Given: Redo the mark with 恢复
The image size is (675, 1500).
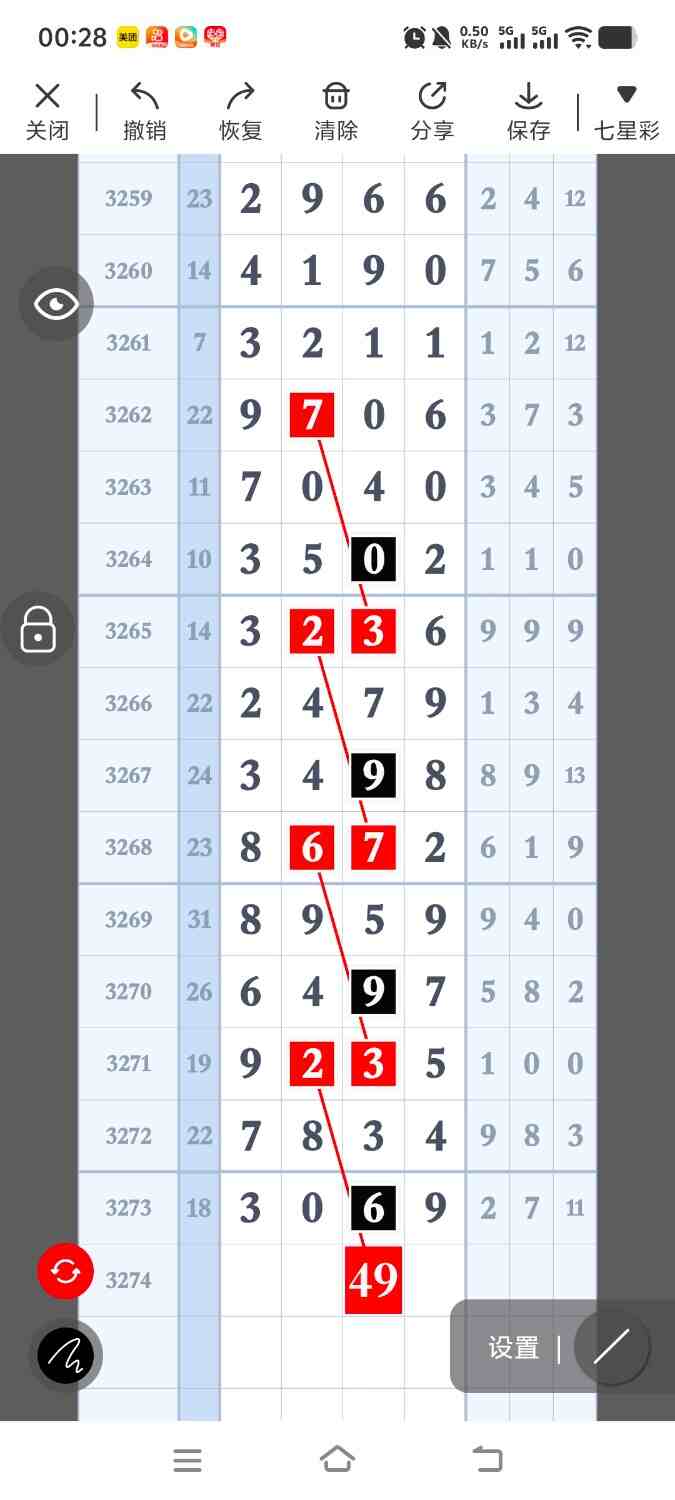Looking at the screenshot, I should (x=240, y=111).
